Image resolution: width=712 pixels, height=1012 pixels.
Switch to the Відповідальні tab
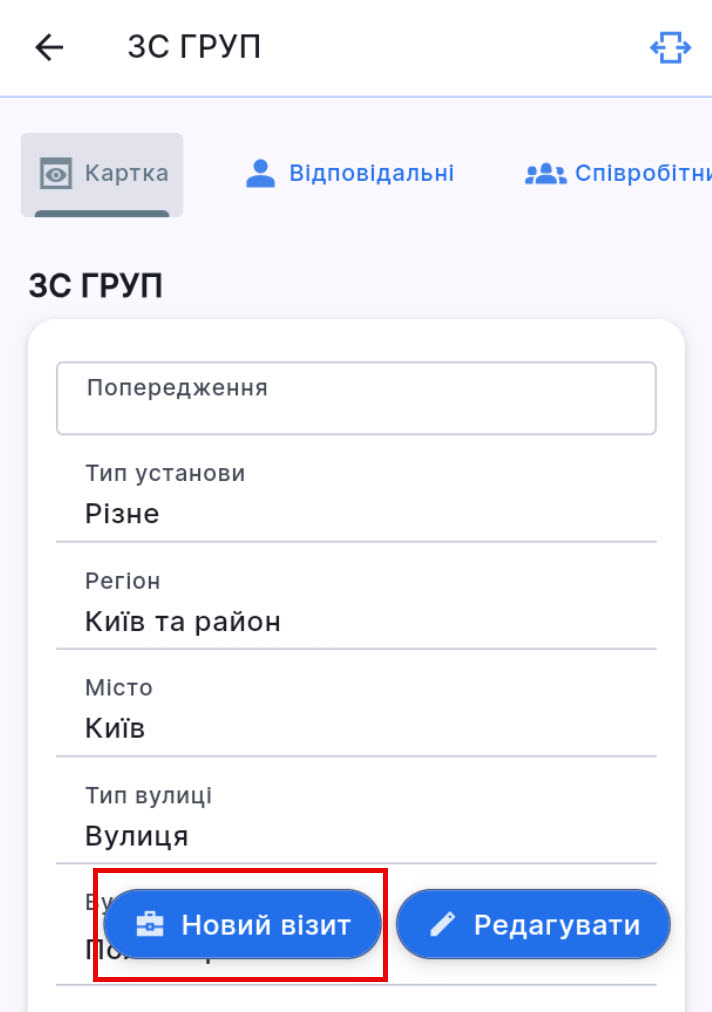(350, 174)
